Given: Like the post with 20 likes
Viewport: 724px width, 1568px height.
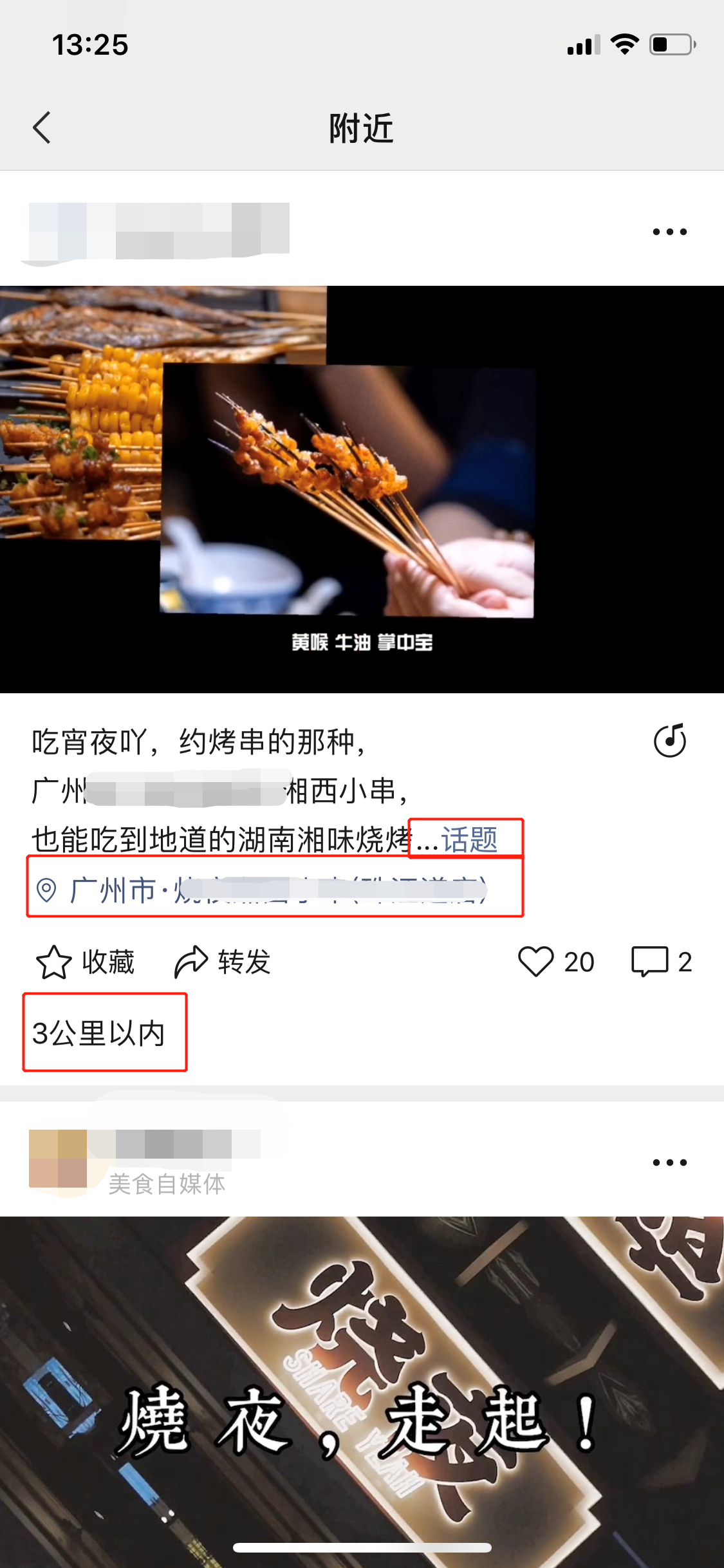Looking at the screenshot, I should (x=556, y=962).
